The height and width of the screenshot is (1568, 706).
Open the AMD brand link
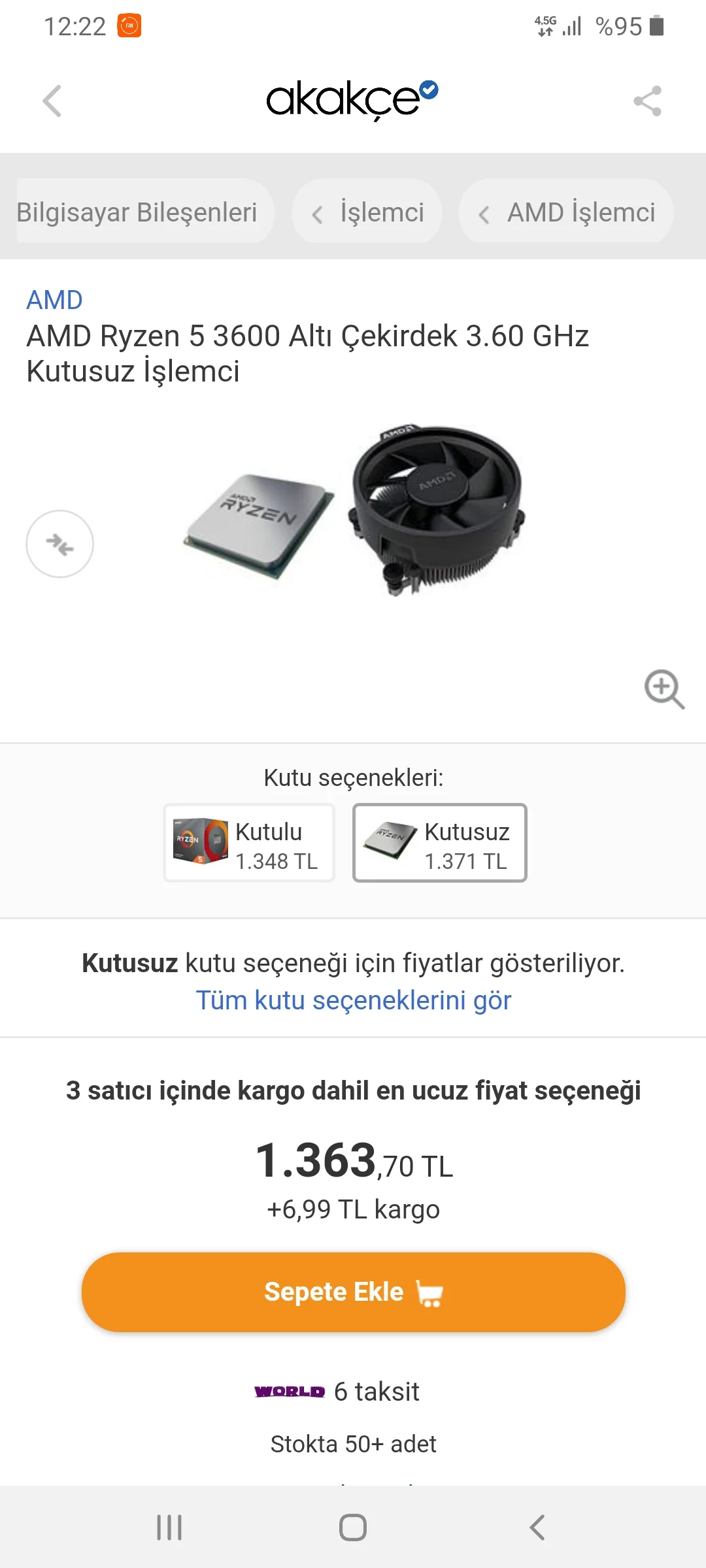(x=54, y=300)
